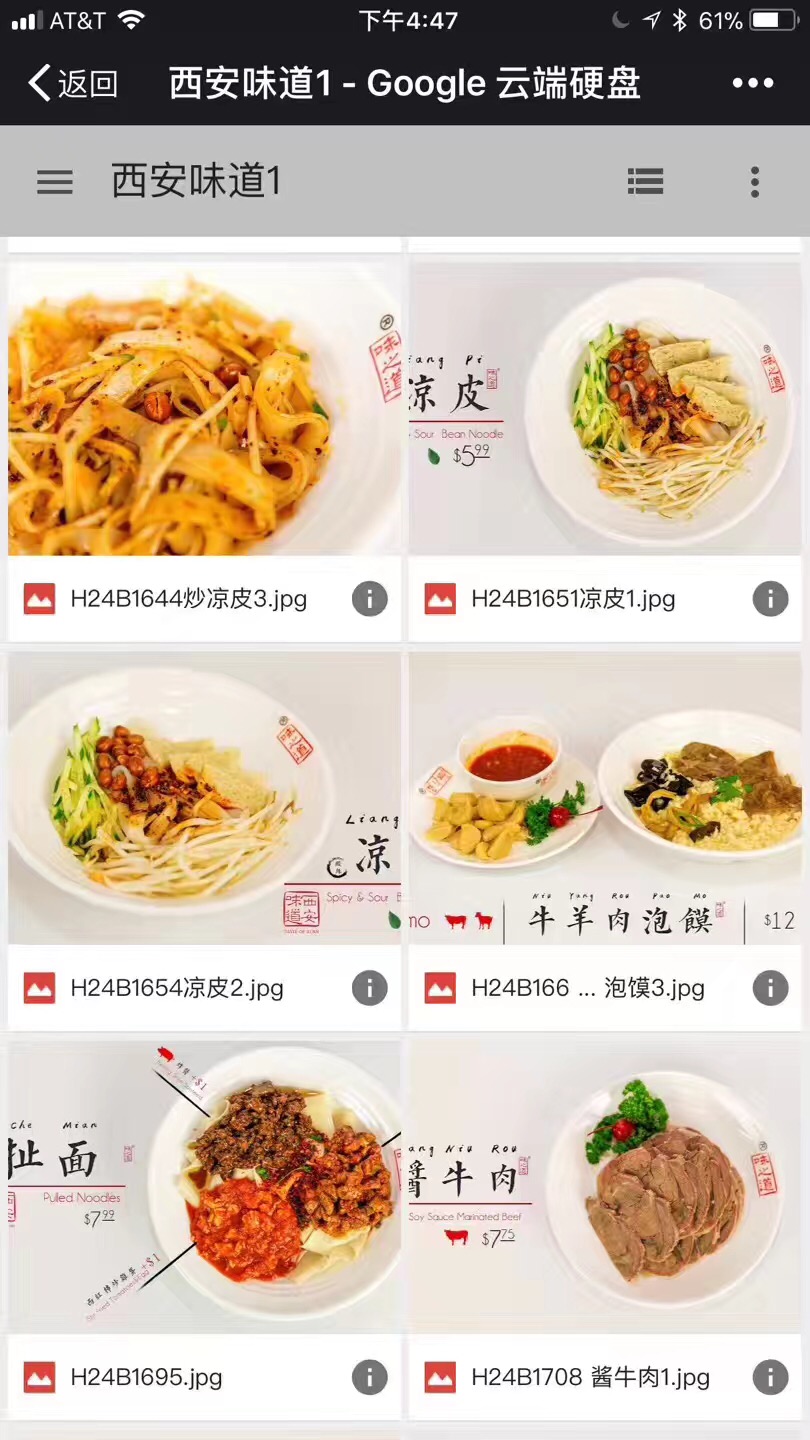Tap the 返回 back button
This screenshot has width=810, height=1440.
click(72, 84)
